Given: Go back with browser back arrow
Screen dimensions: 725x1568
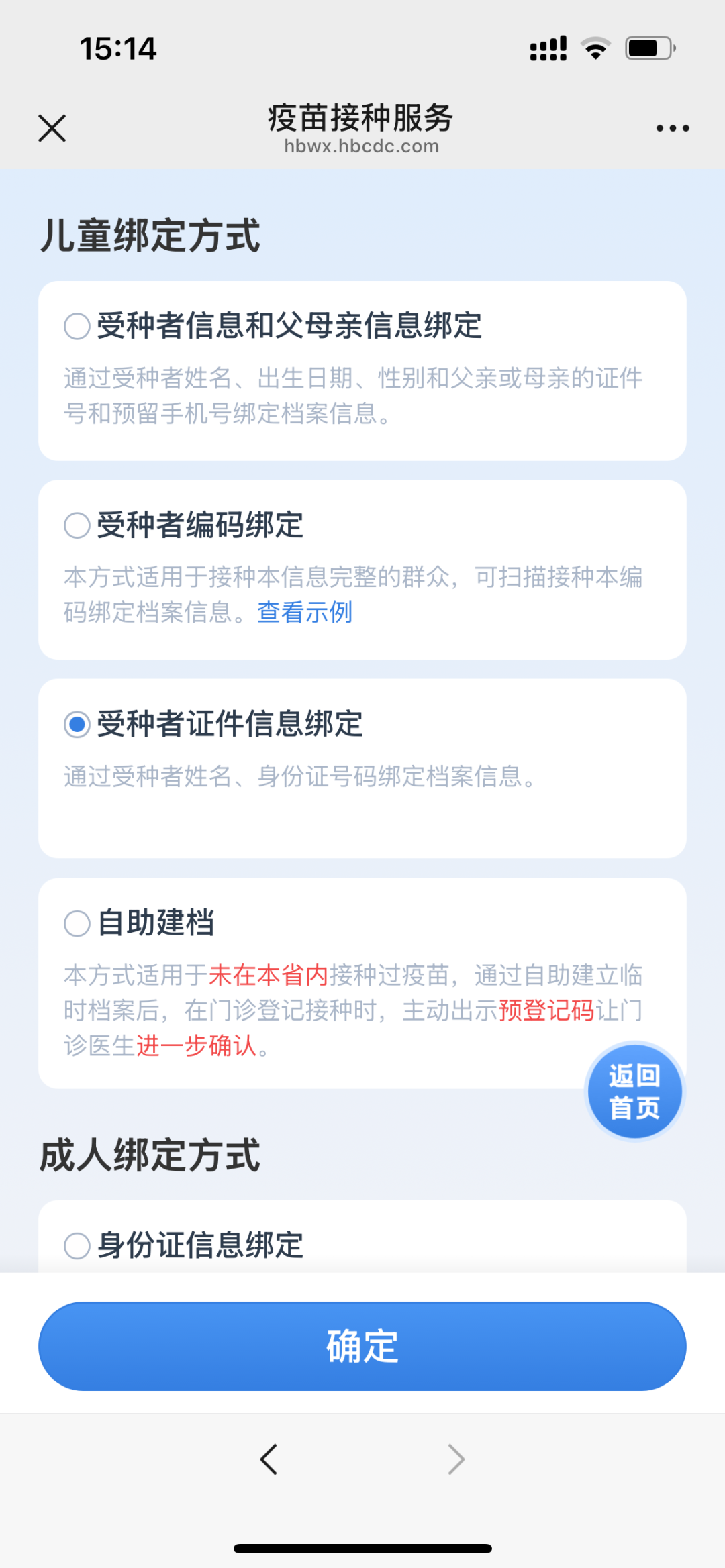Looking at the screenshot, I should tap(269, 1459).
